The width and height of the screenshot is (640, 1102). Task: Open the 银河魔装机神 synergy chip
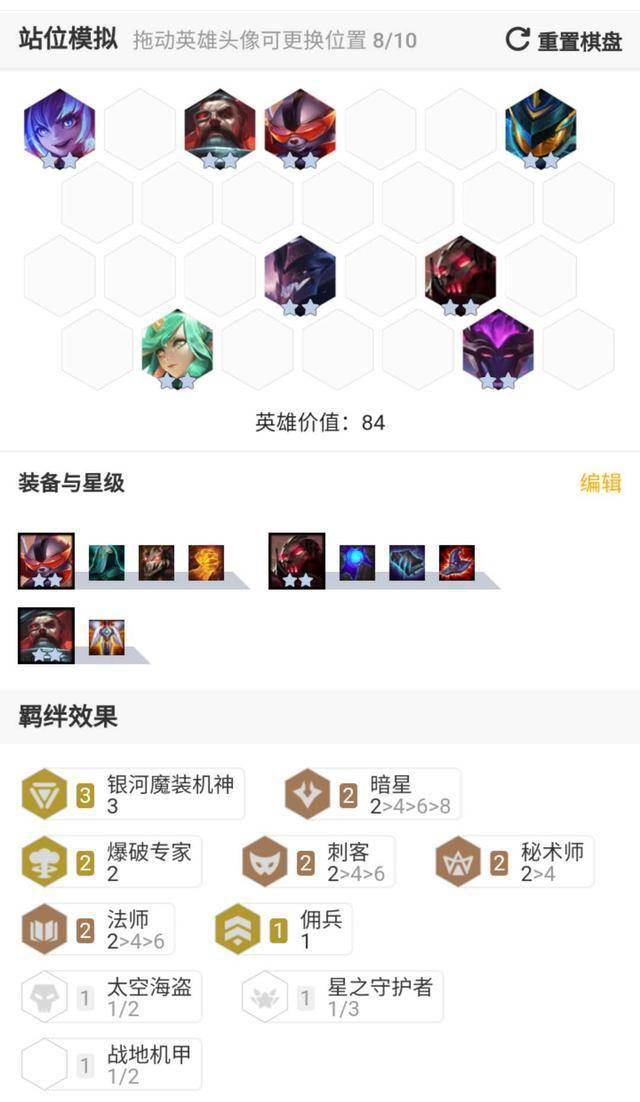pyautogui.click(x=133, y=794)
